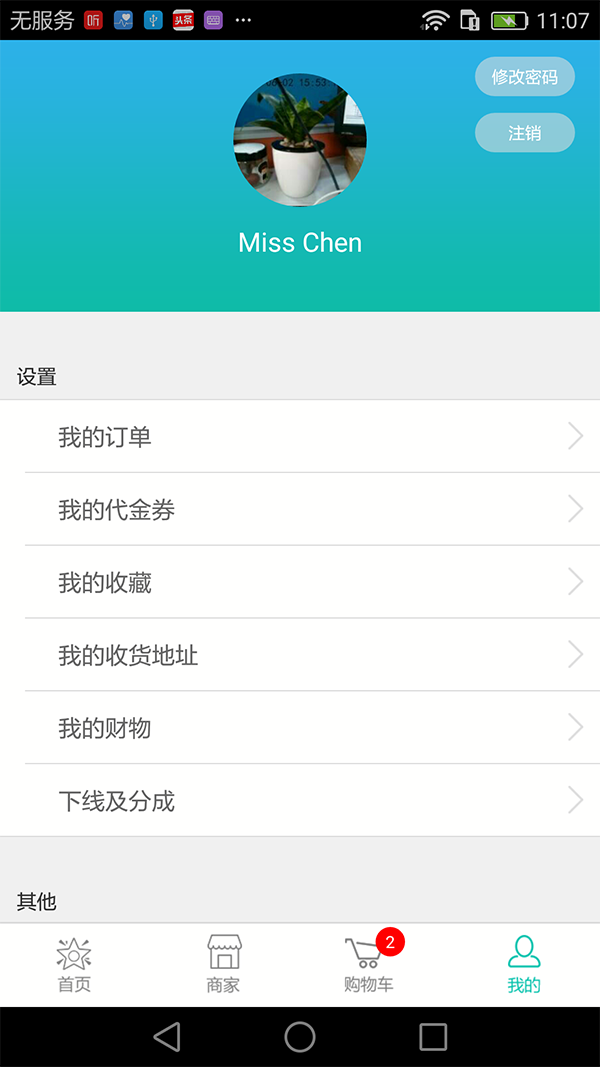Switch to the 商家 tab

(224, 965)
